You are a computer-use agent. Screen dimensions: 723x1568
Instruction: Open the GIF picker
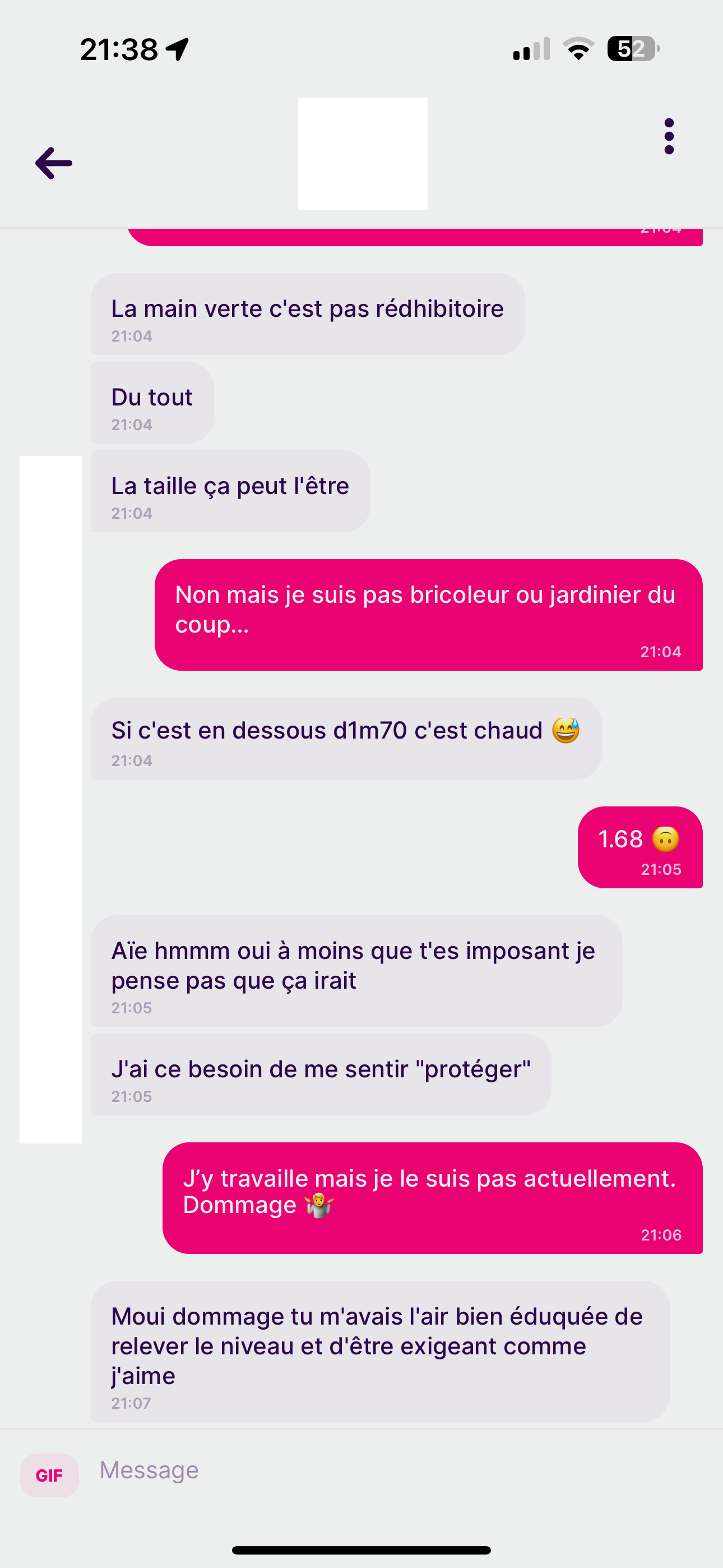pos(49,1475)
